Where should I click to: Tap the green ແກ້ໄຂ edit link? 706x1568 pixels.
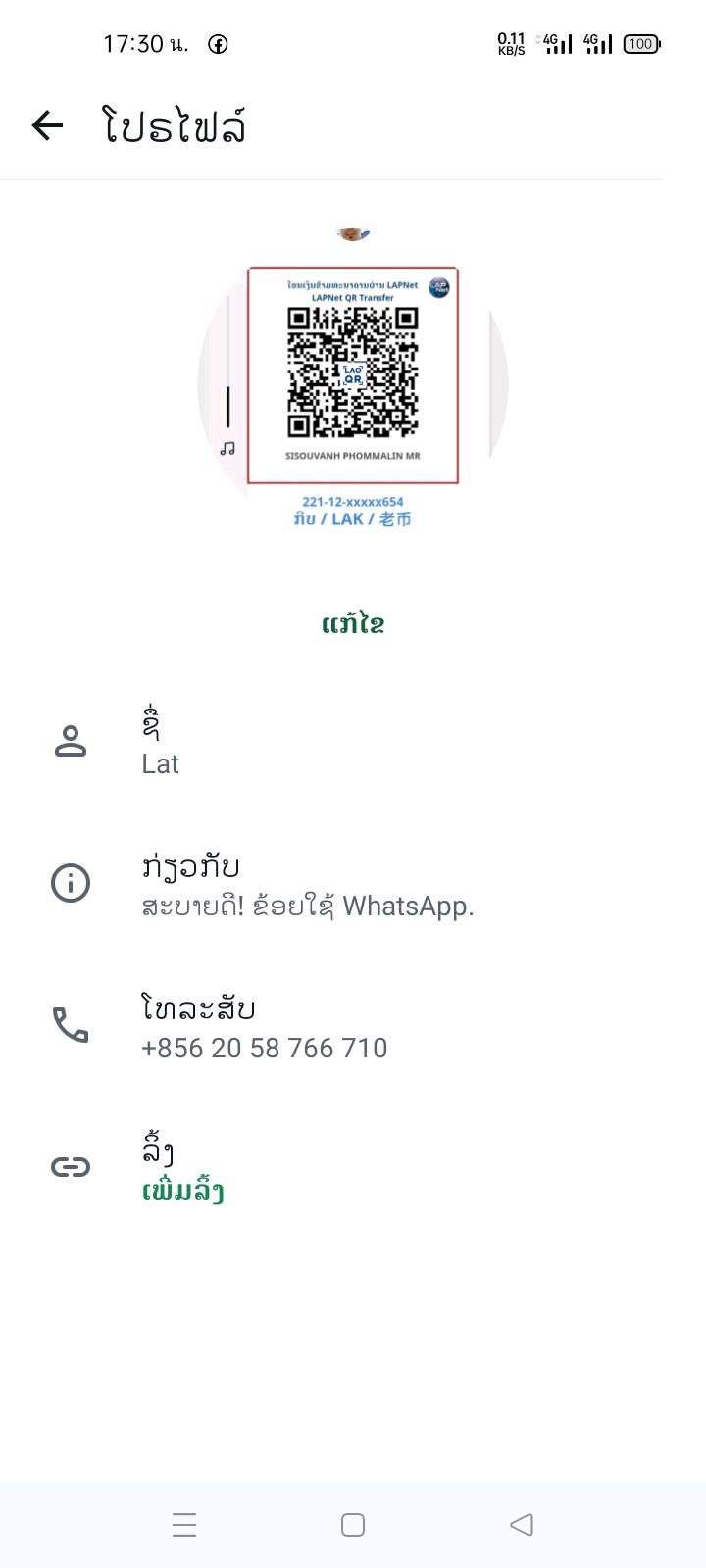pos(353,624)
